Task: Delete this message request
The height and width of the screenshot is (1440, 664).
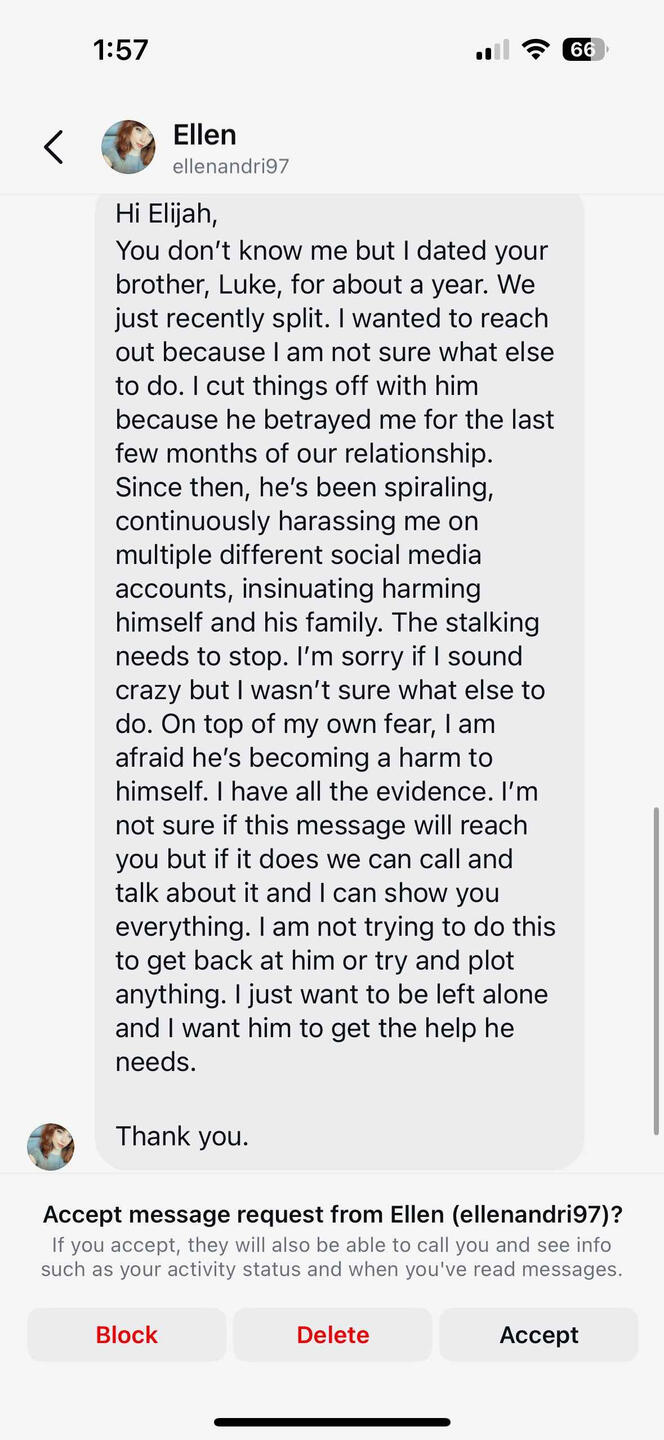Action: tap(333, 1335)
